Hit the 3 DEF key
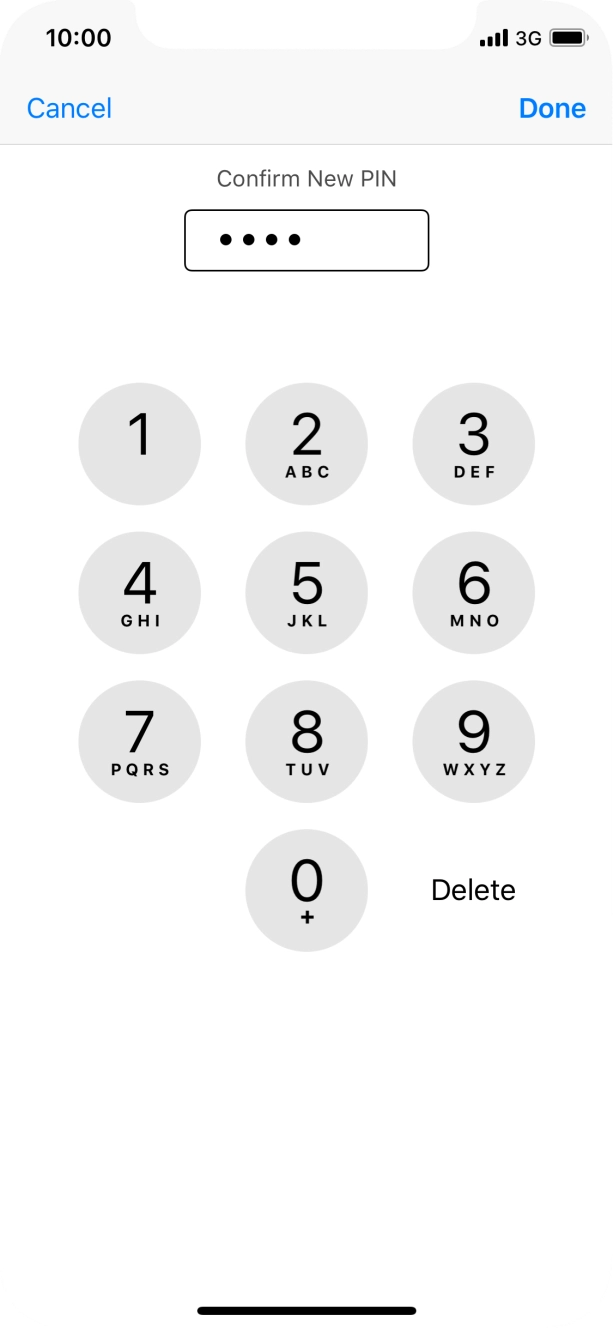 pyautogui.click(x=473, y=444)
